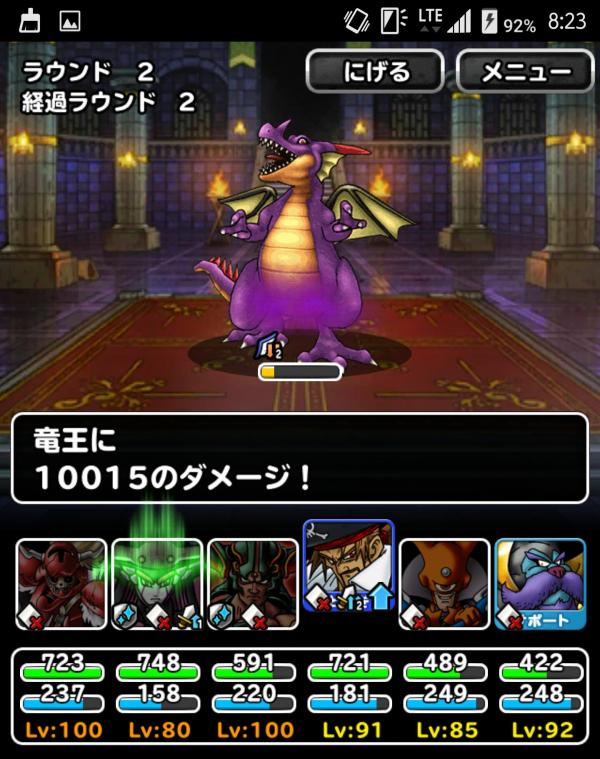Select the purple サポート support monster portrait
Image resolution: width=600 pixels, height=759 pixels.
(540, 584)
